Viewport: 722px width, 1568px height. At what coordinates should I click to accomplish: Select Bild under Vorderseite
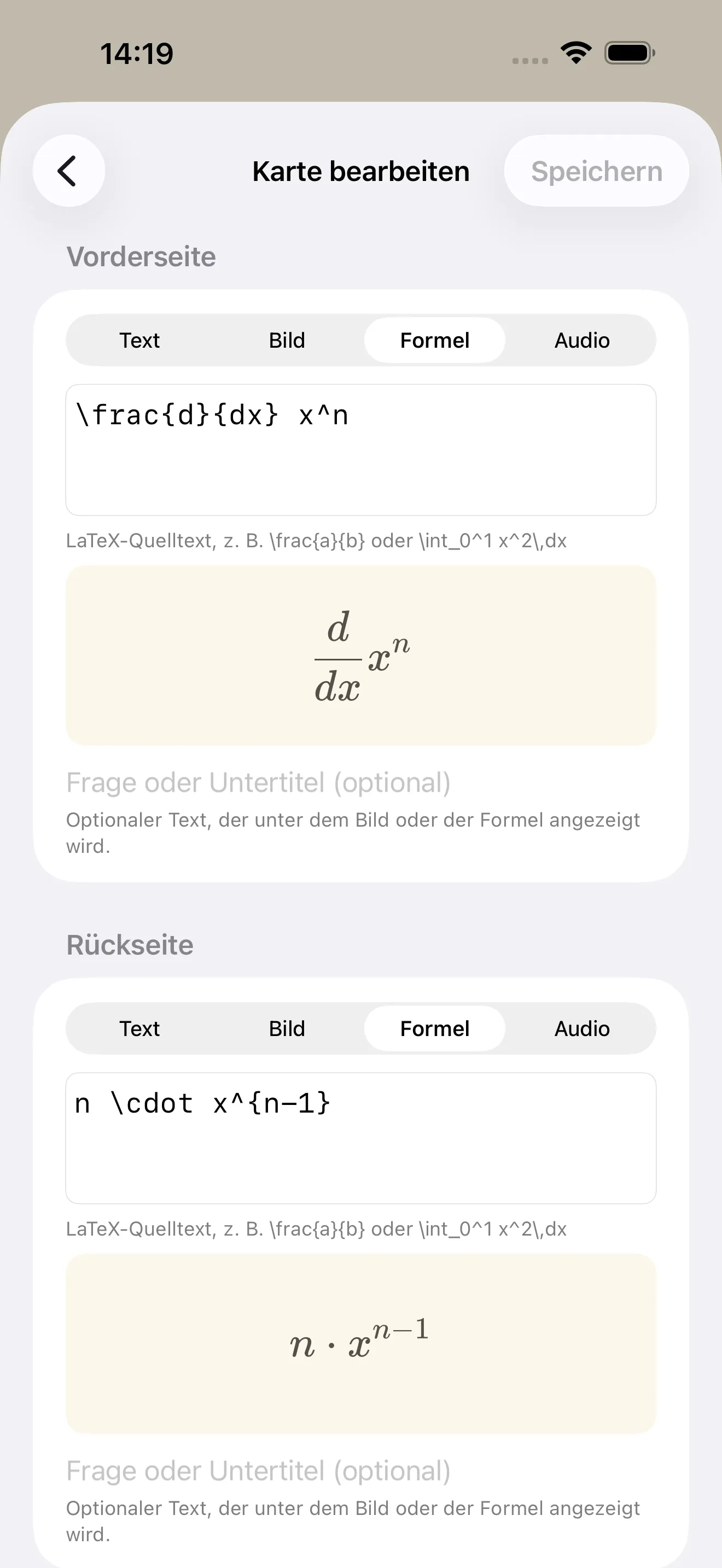pyautogui.click(x=287, y=340)
